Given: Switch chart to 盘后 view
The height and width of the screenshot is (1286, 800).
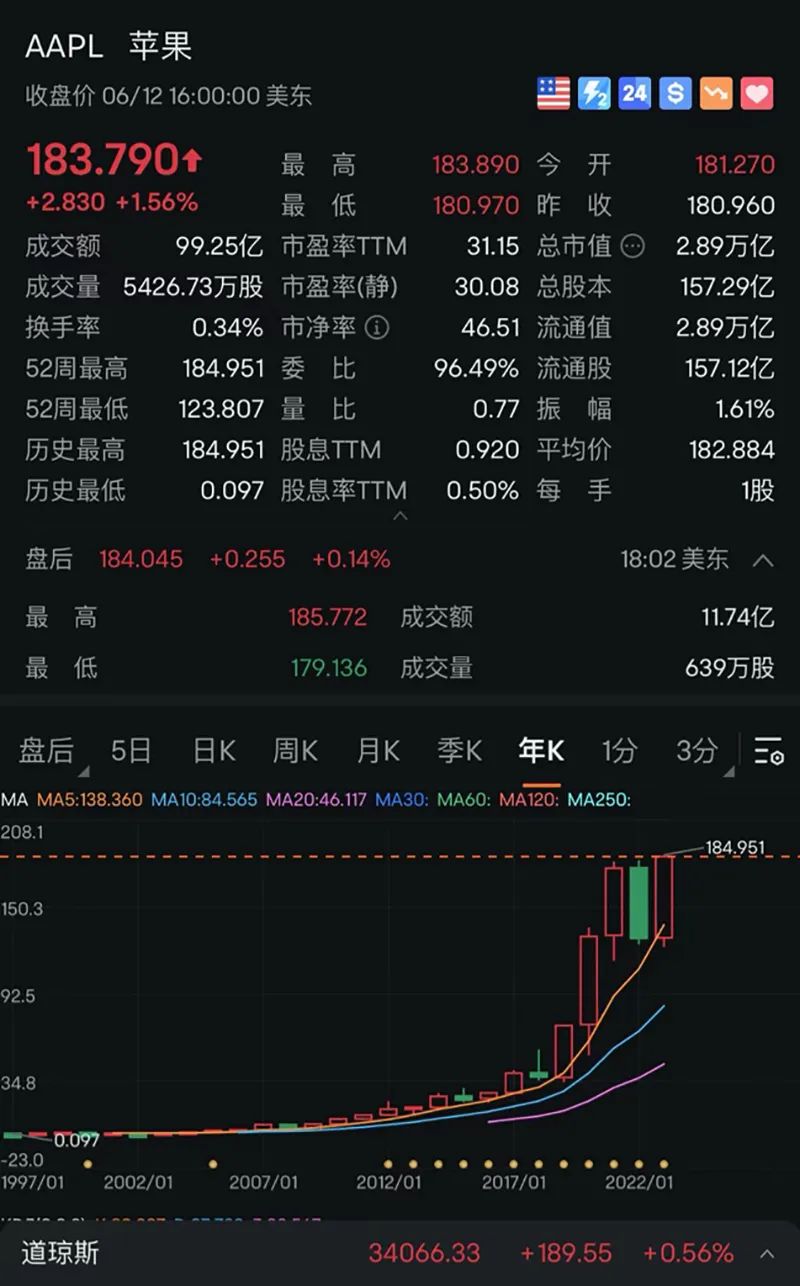Looking at the screenshot, I should (x=47, y=750).
